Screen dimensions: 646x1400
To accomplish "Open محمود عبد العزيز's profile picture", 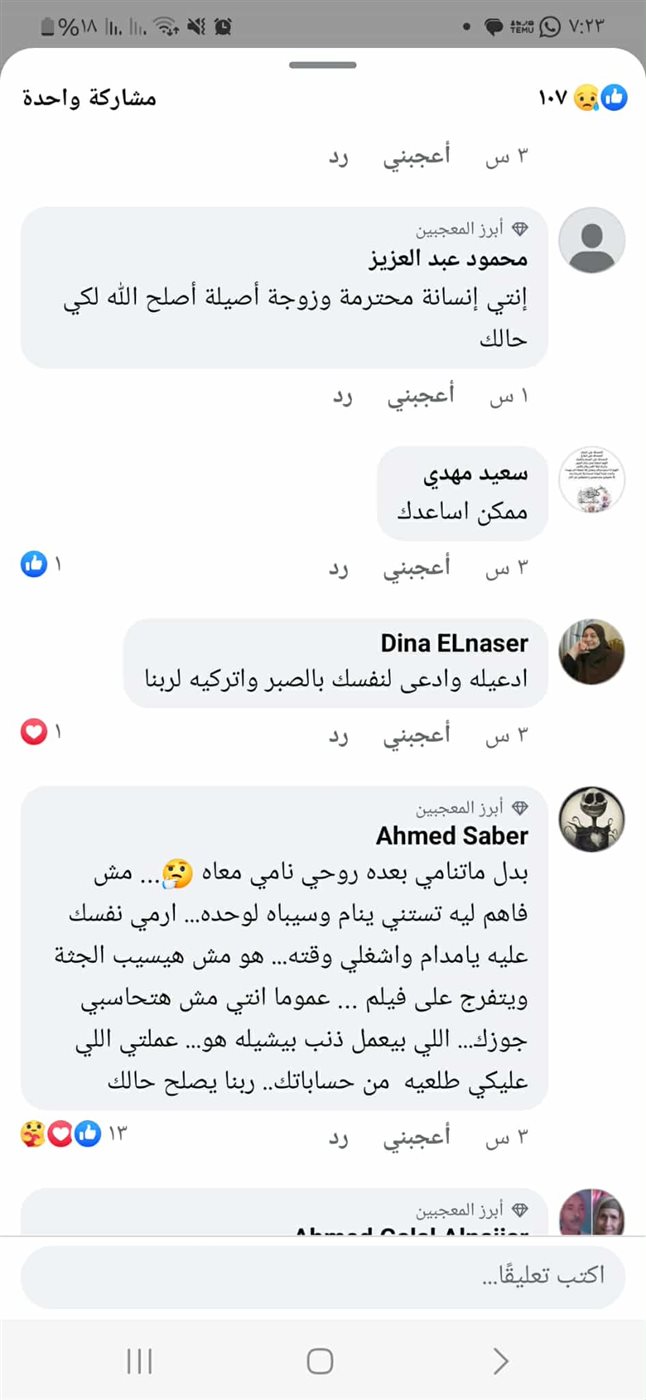I will tap(591, 240).
